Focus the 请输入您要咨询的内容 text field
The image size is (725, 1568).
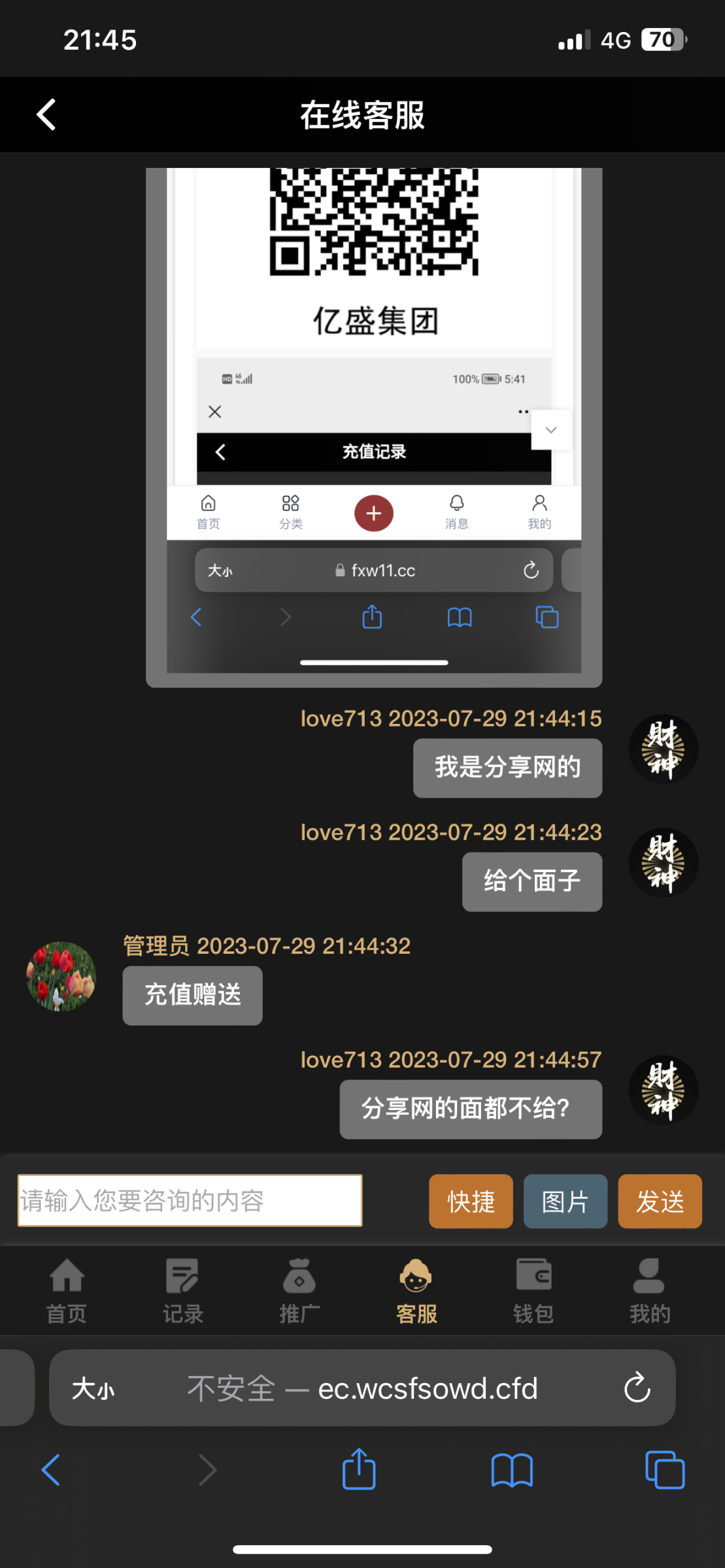[x=190, y=1200]
